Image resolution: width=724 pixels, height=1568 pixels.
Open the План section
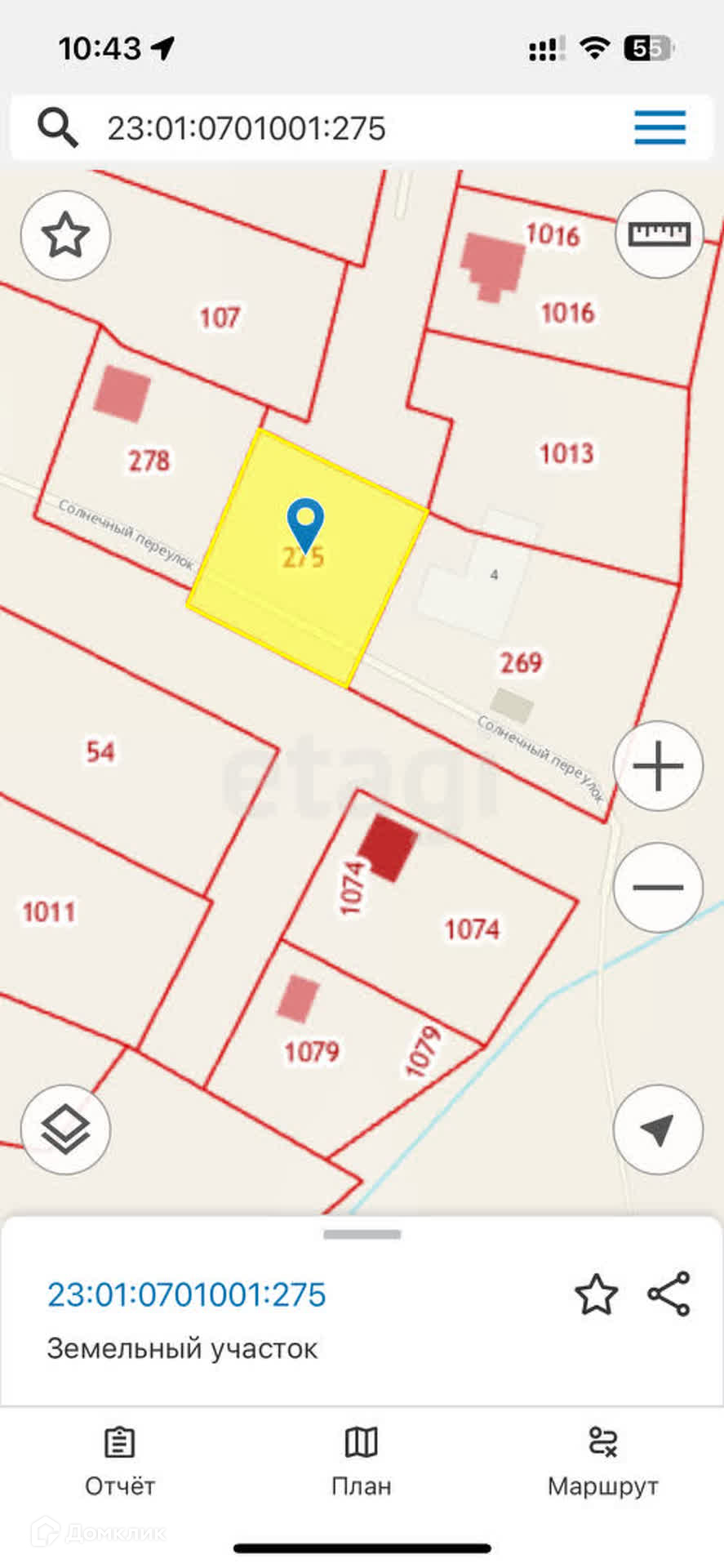pos(361,1463)
